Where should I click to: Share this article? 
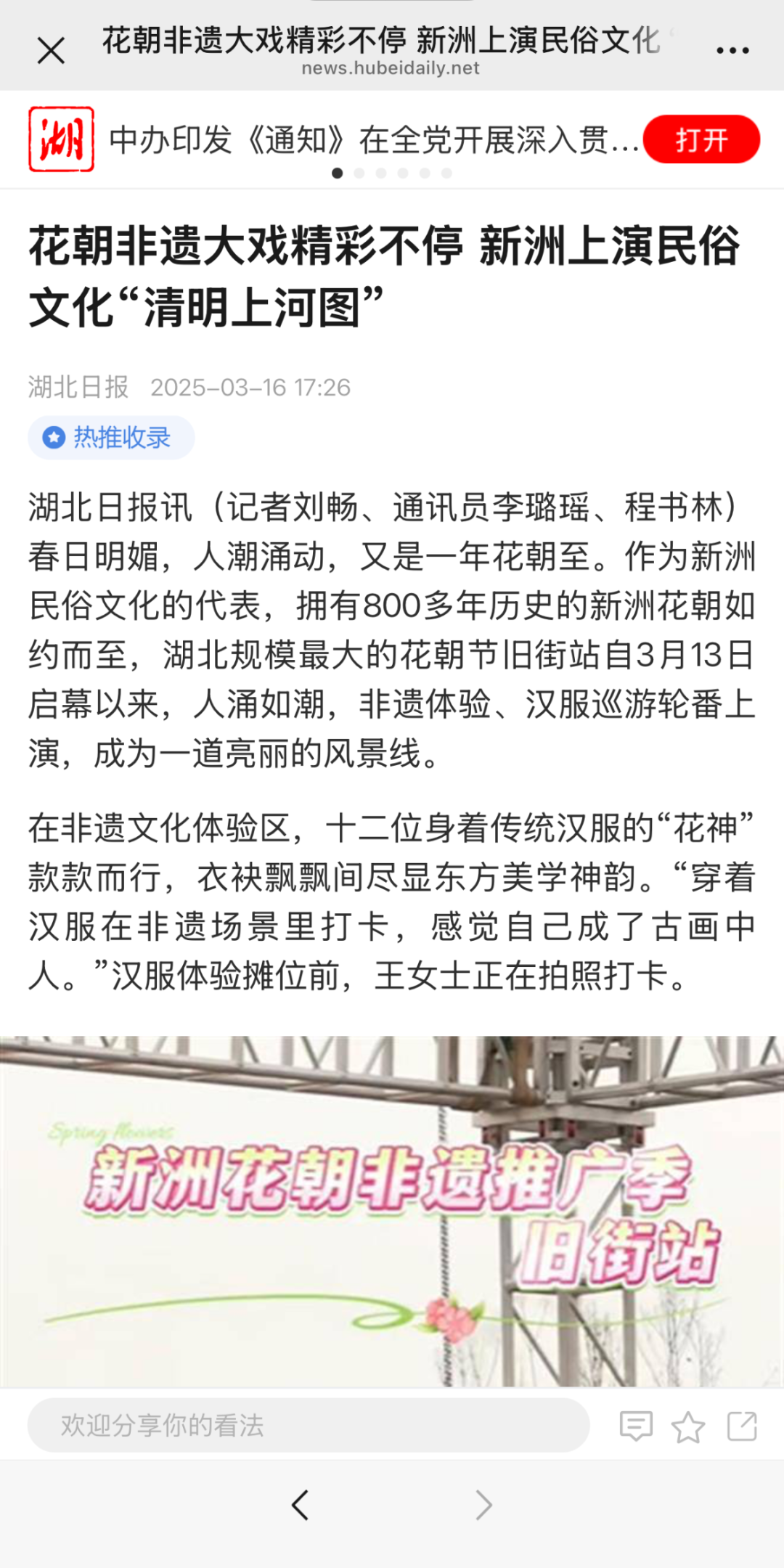[x=742, y=1426]
